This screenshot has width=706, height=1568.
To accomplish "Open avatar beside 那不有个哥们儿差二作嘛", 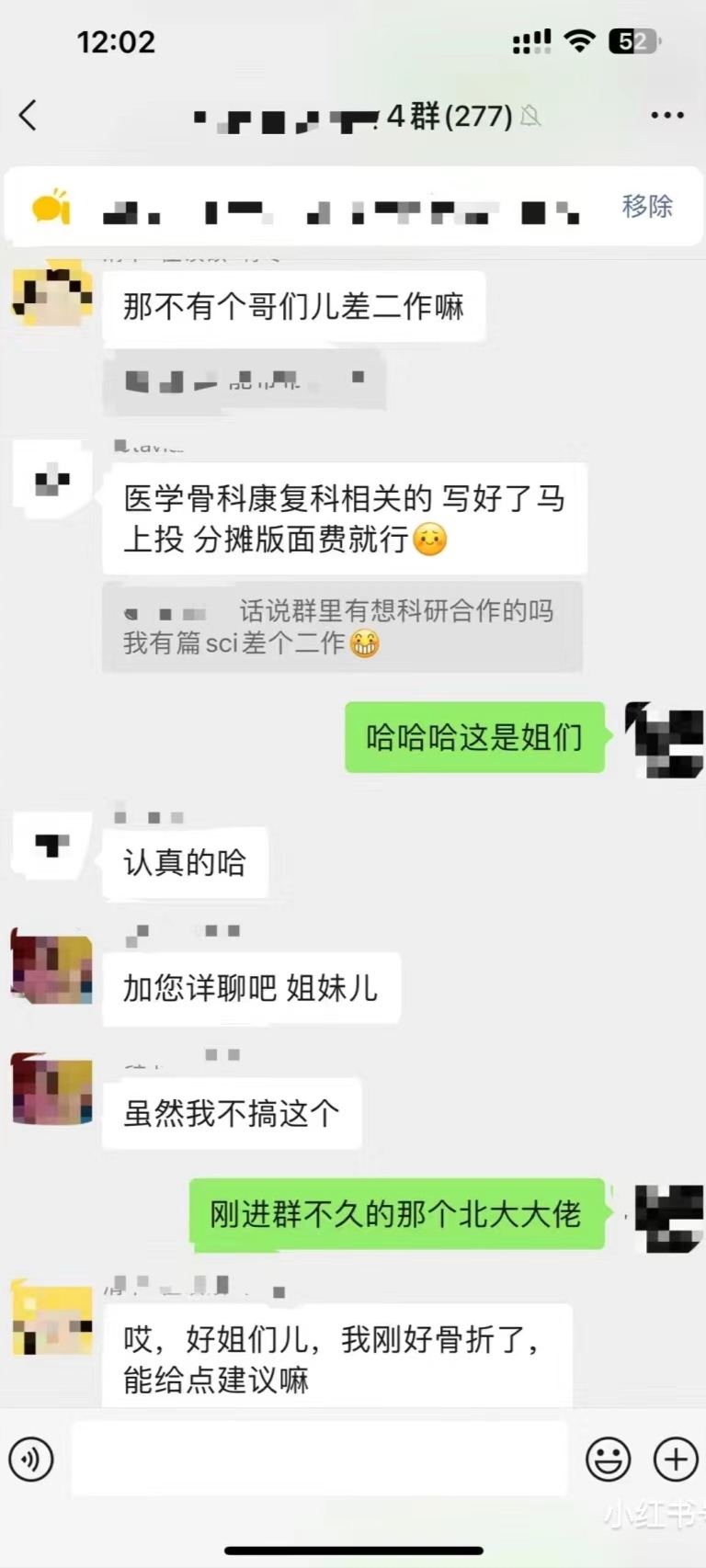I will 51,294.
